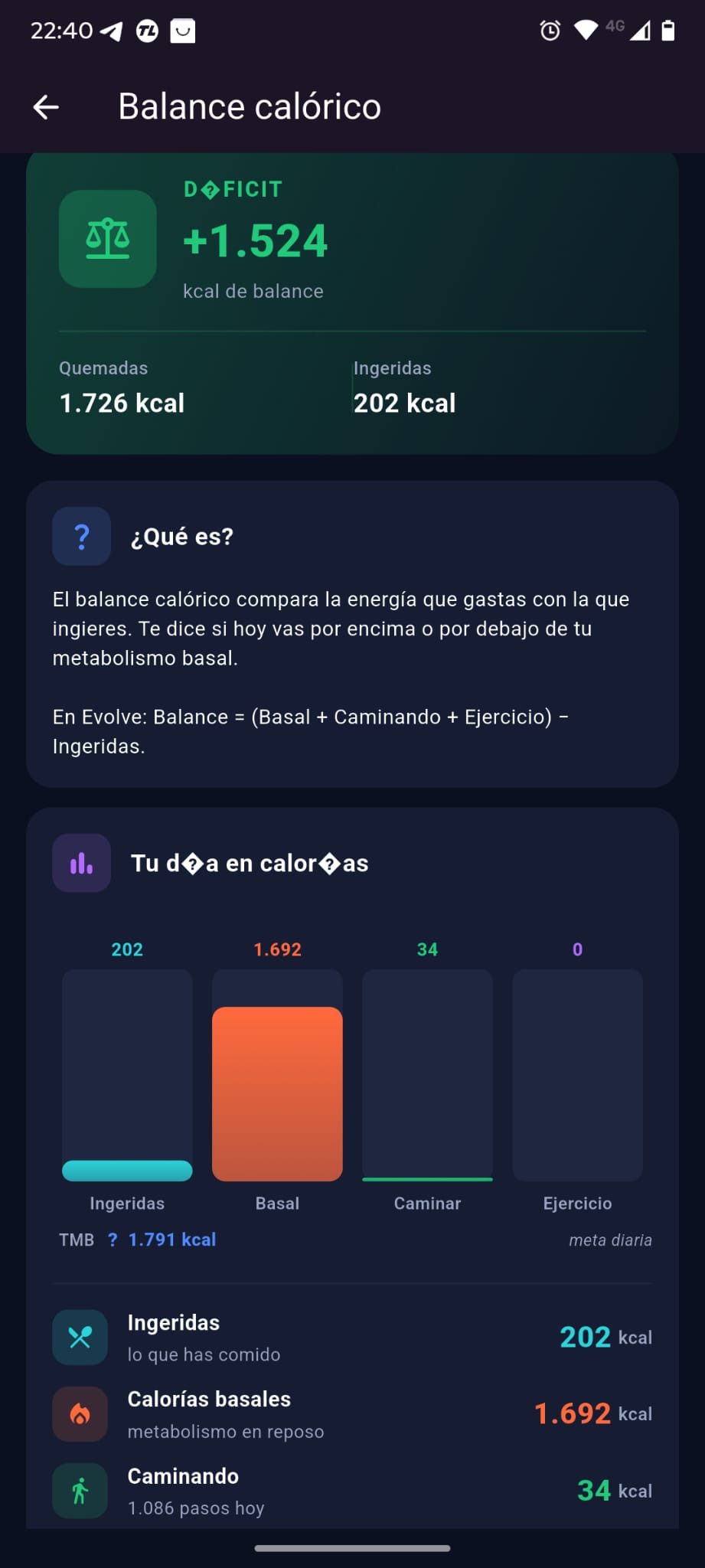Go back from Balance calórico
Image resolution: width=705 pixels, height=1568 pixels.
[x=46, y=107]
